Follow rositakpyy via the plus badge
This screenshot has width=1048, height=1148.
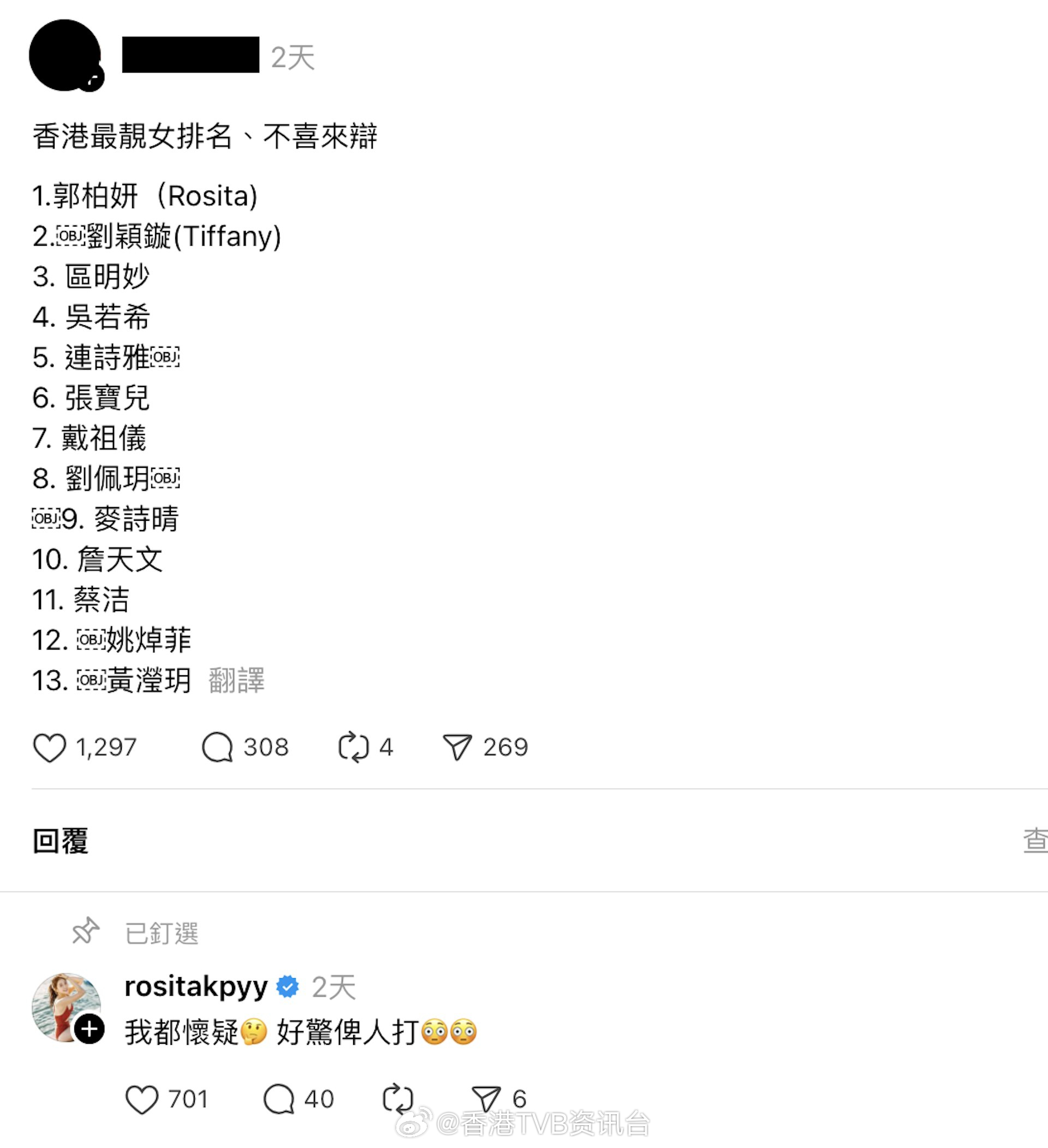[90, 1028]
